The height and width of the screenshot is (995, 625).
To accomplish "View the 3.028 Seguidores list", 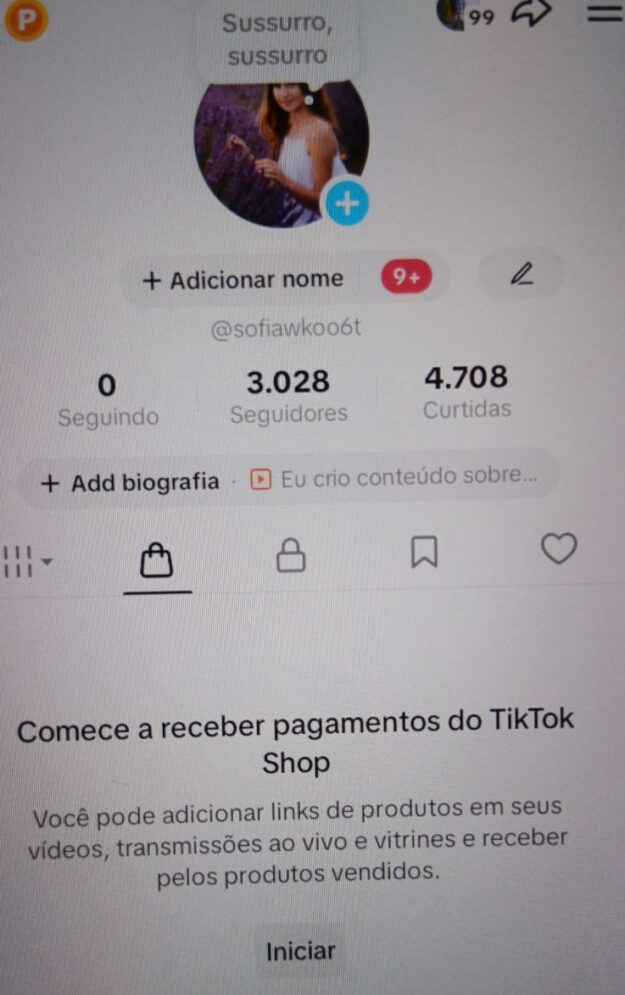I will point(288,397).
